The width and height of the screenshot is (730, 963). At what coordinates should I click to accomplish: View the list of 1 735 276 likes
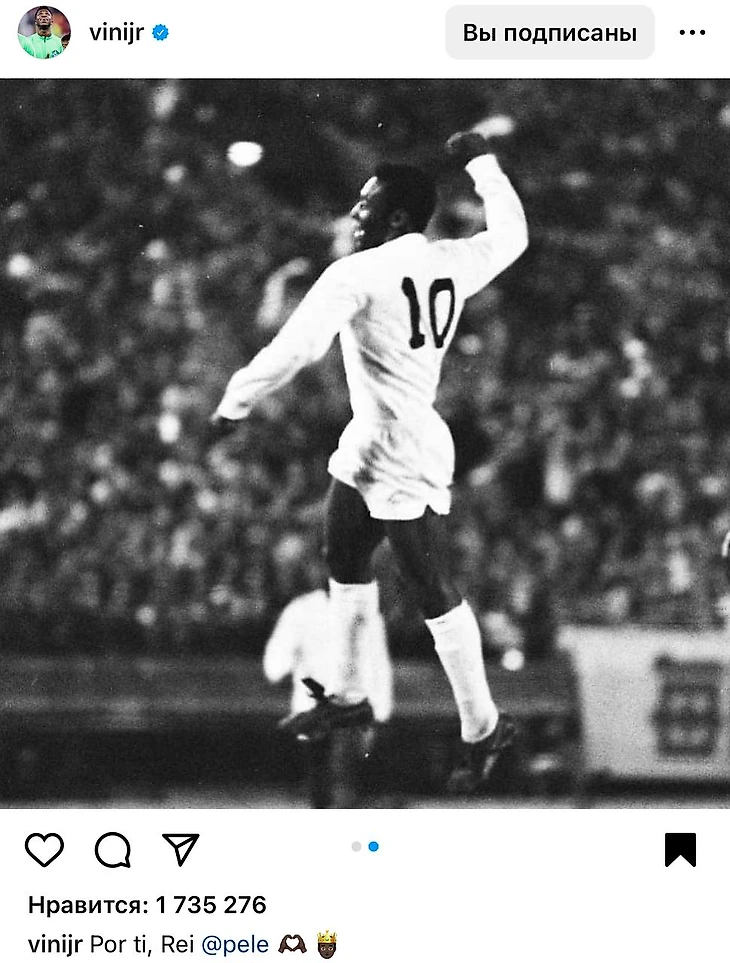(x=147, y=905)
